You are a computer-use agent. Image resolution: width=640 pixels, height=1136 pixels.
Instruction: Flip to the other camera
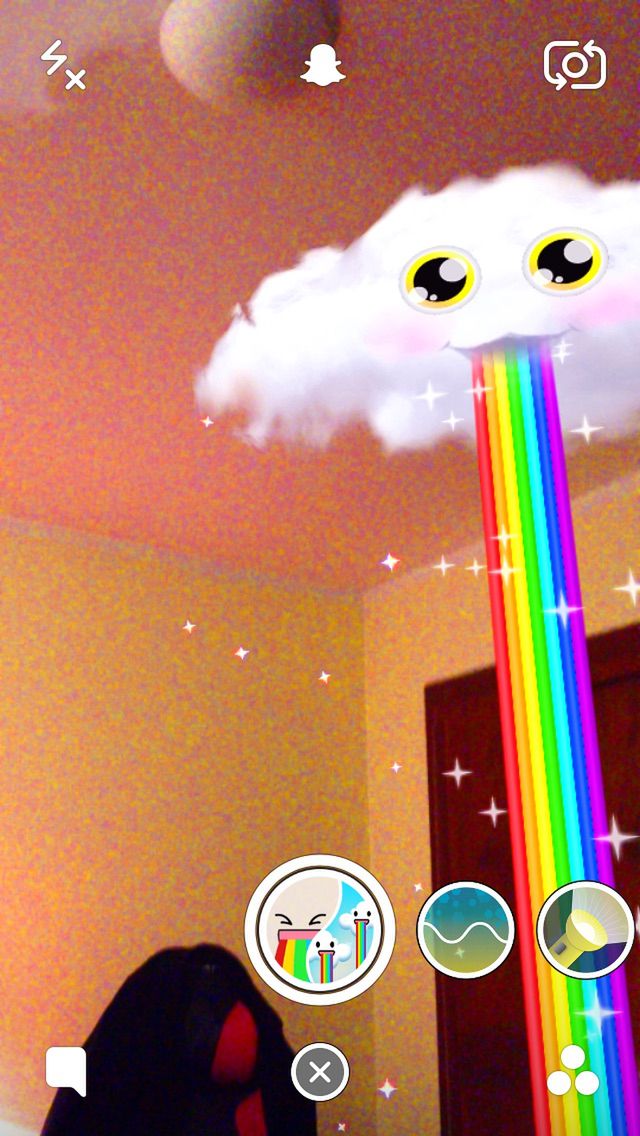(x=575, y=66)
